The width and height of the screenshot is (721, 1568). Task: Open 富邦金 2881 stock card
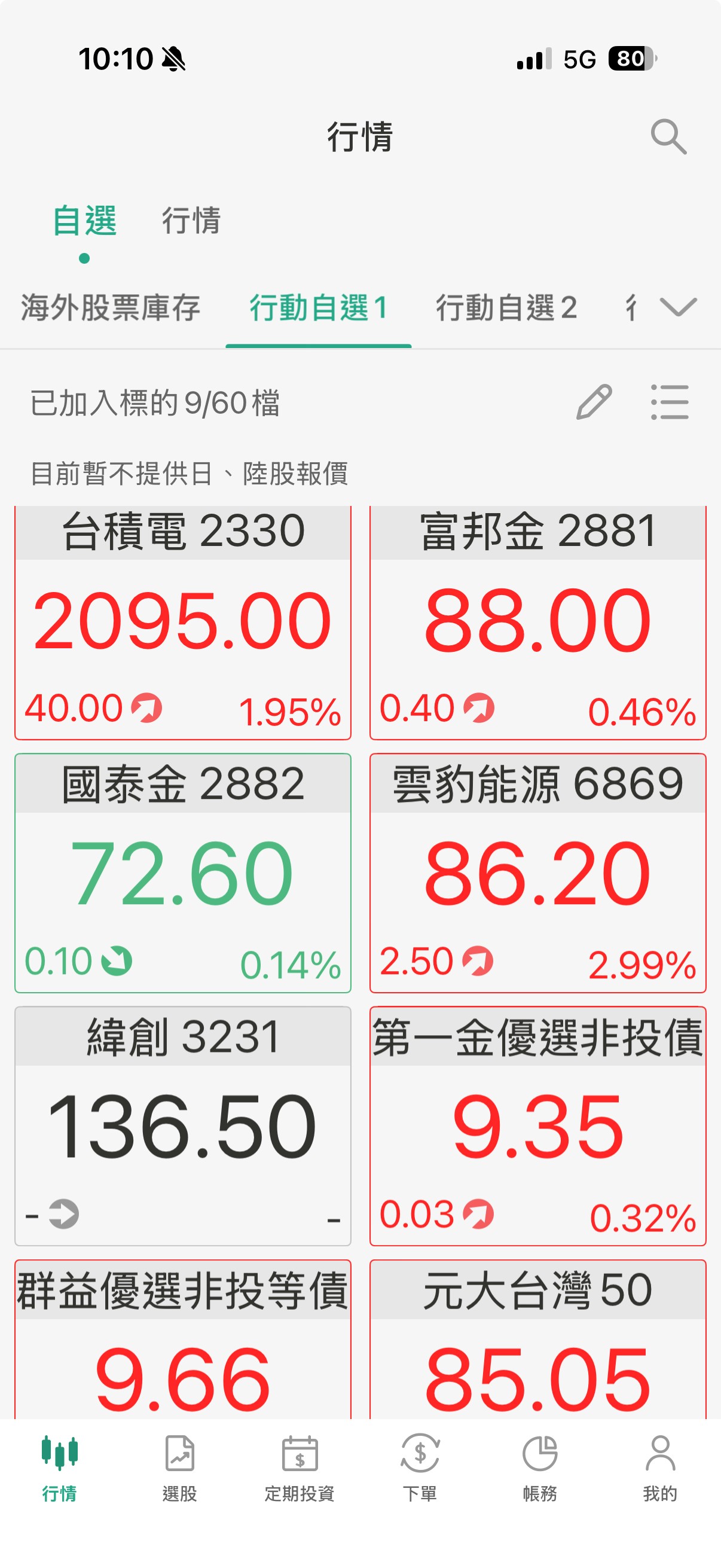(x=538, y=622)
